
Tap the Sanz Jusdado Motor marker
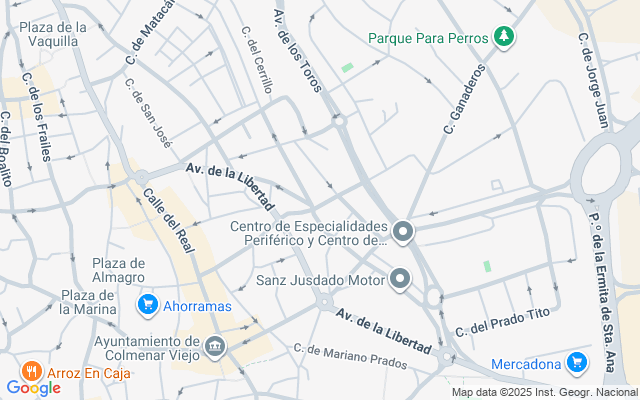[401, 279]
